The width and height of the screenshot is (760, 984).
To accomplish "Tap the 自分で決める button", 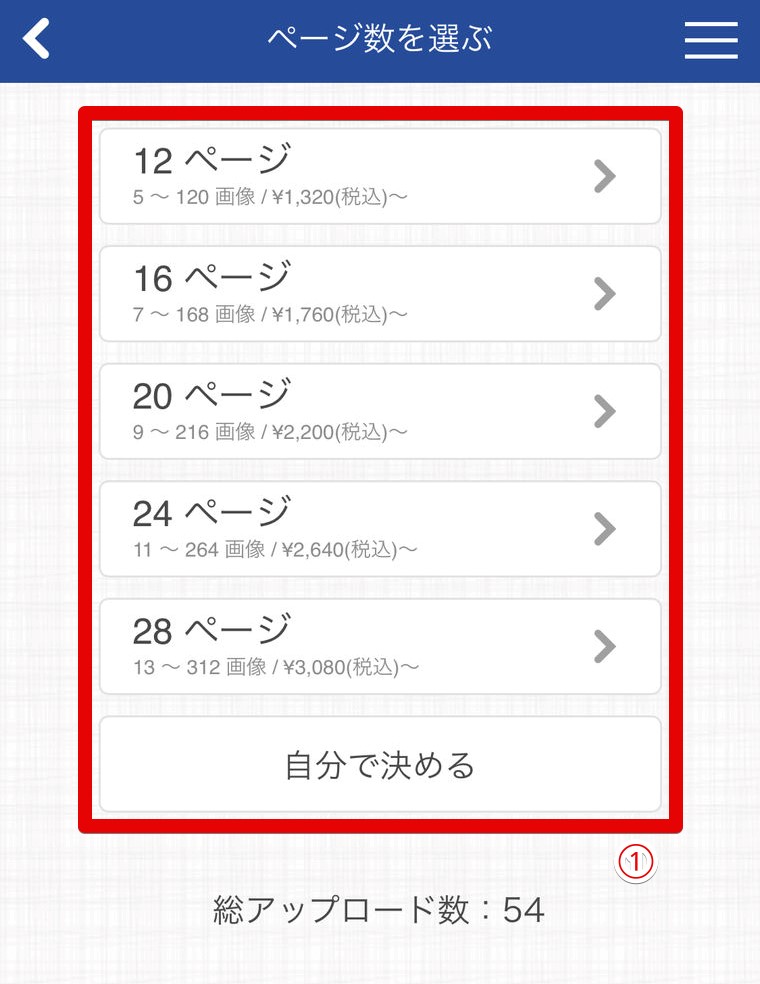I will tap(380, 765).
